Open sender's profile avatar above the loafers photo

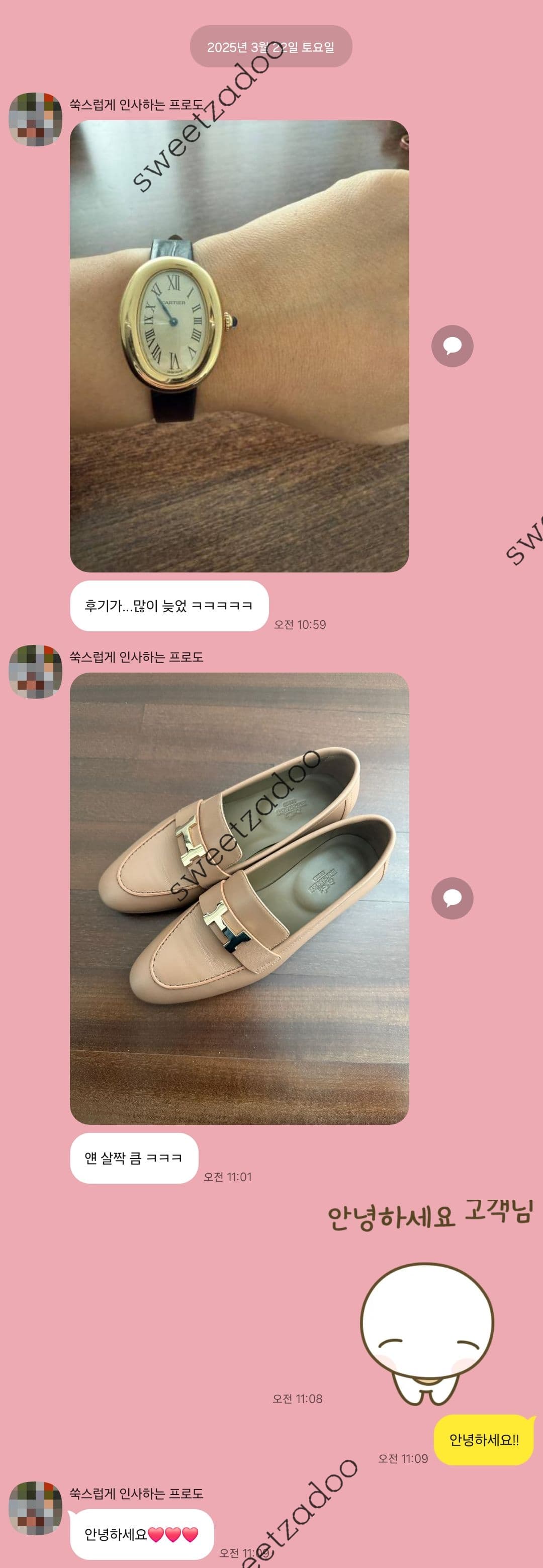click(35, 672)
